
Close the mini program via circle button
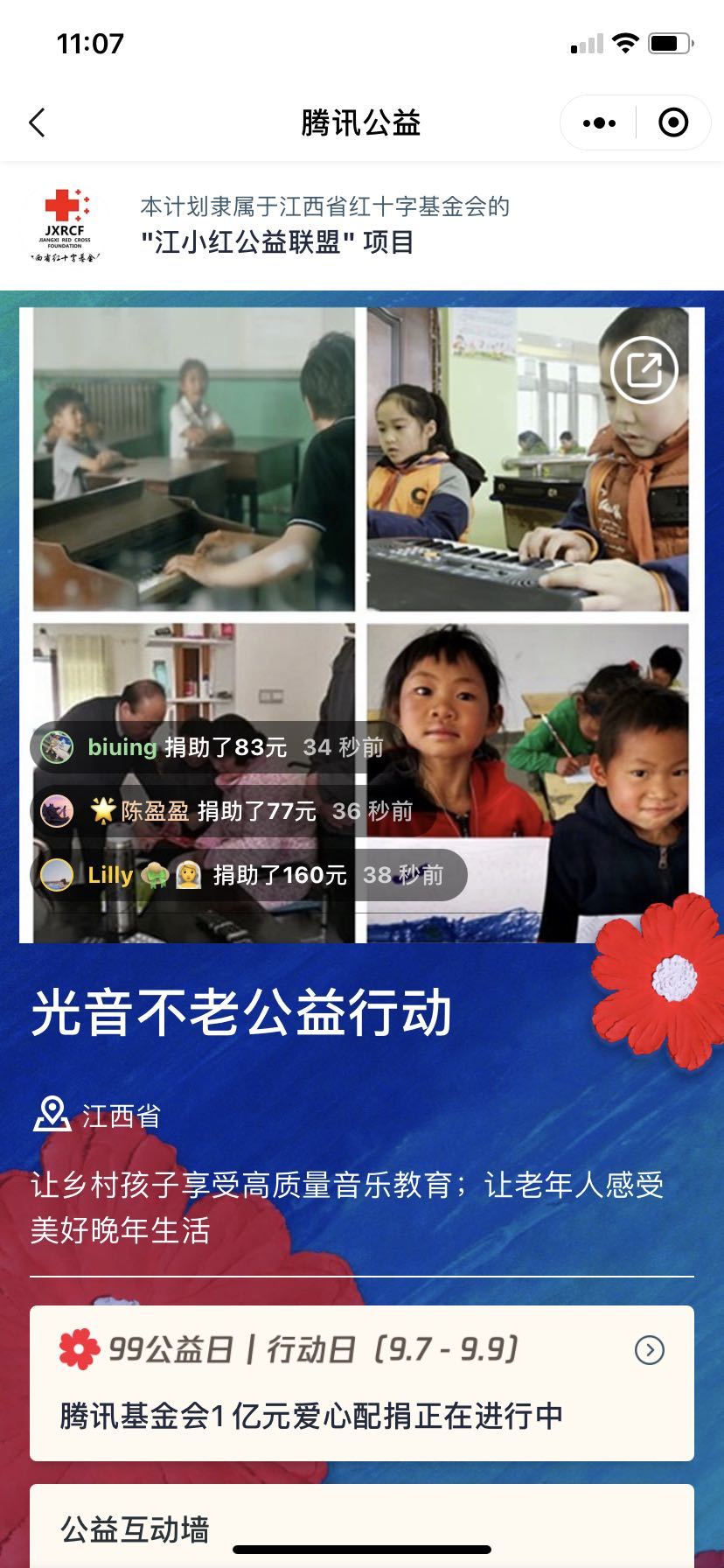[673, 123]
